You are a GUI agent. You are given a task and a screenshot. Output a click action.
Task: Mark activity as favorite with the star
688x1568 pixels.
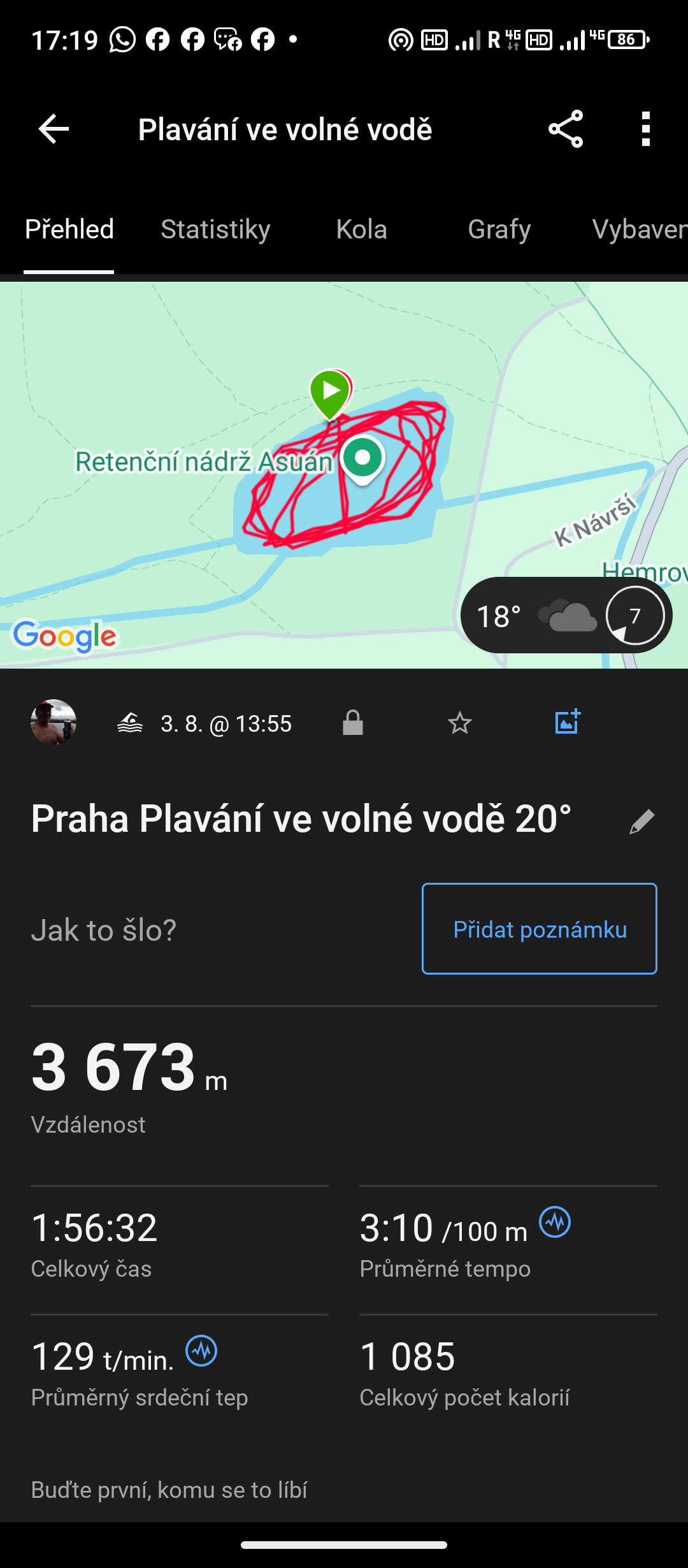[x=459, y=723]
